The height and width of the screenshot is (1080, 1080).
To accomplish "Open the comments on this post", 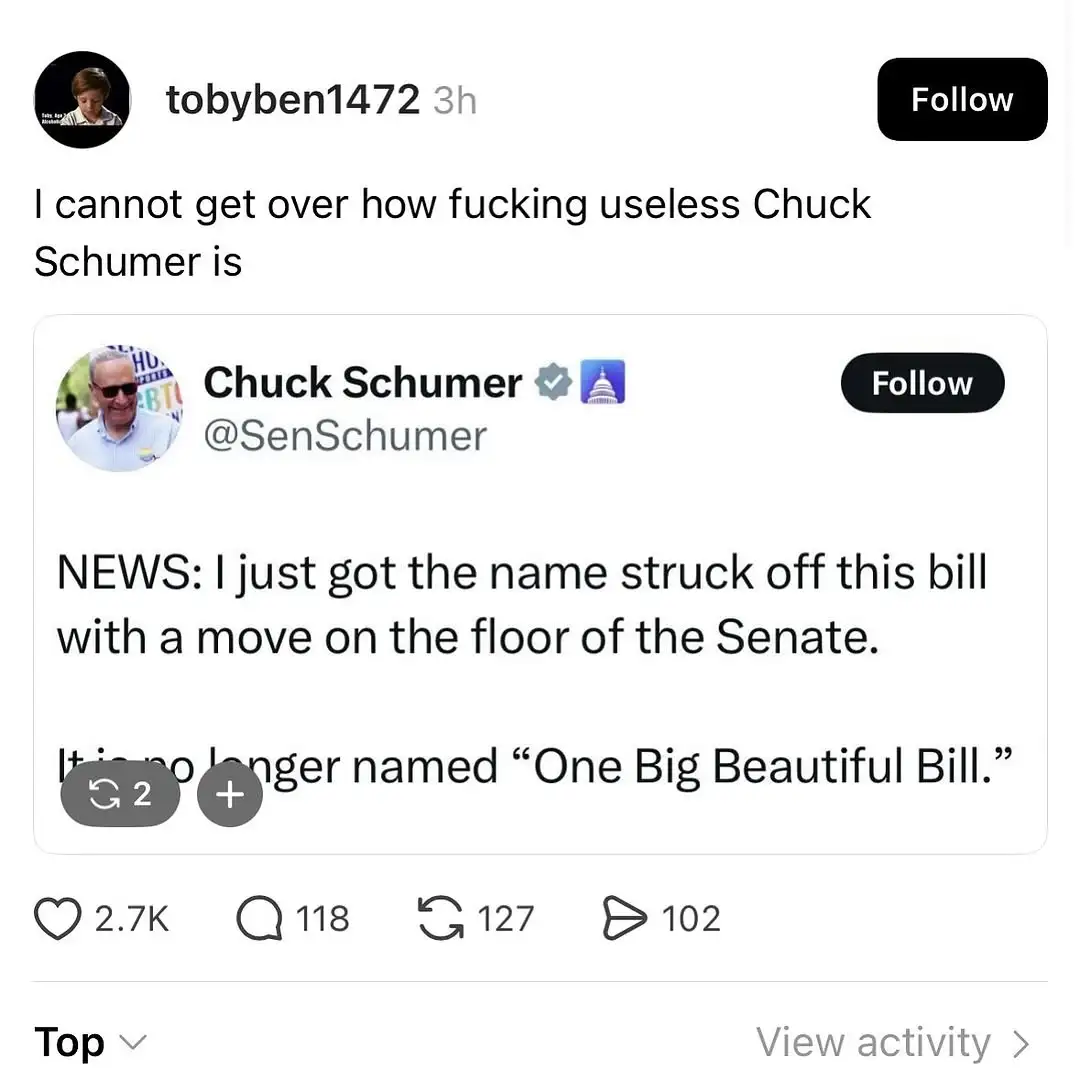I will click(x=258, y=919).
